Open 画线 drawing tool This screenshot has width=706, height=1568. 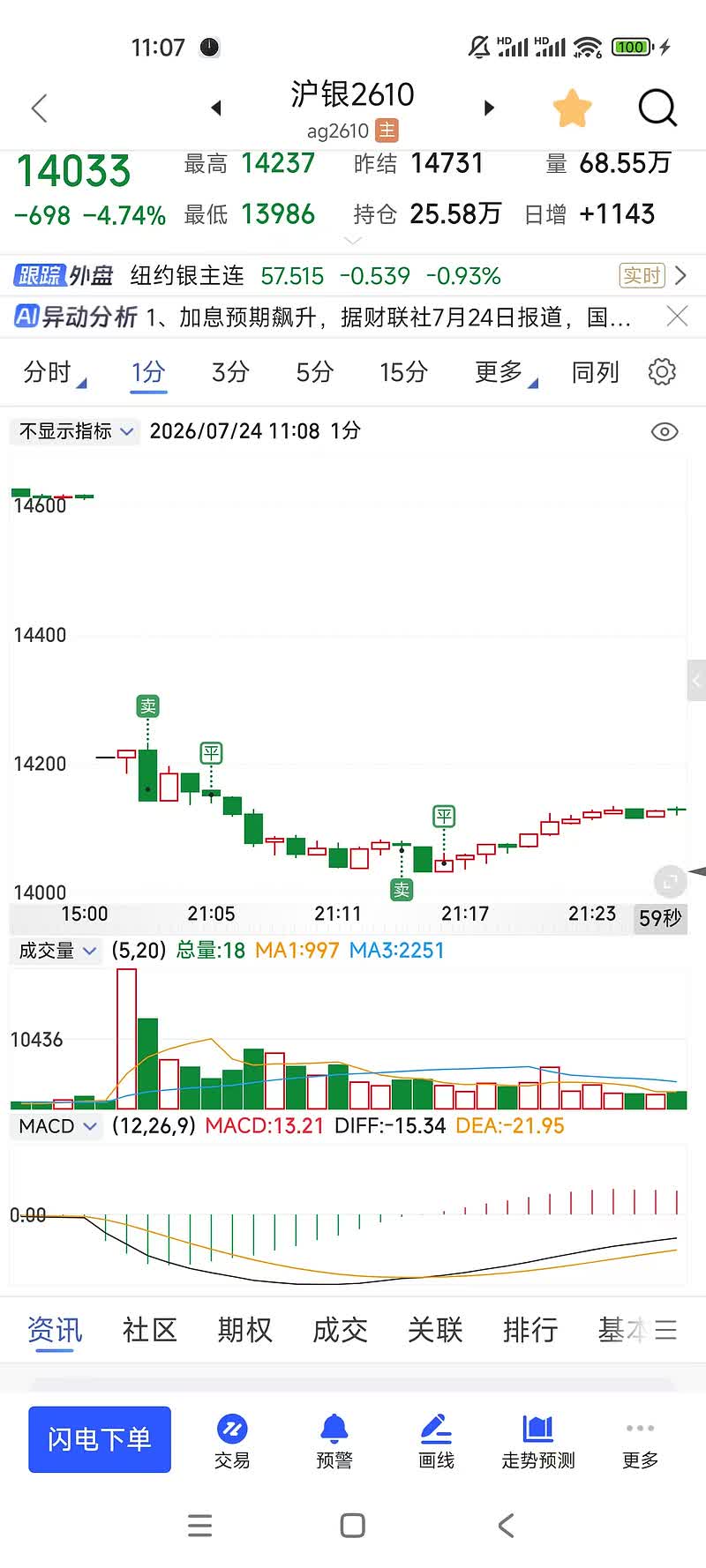click(436, 1441)
